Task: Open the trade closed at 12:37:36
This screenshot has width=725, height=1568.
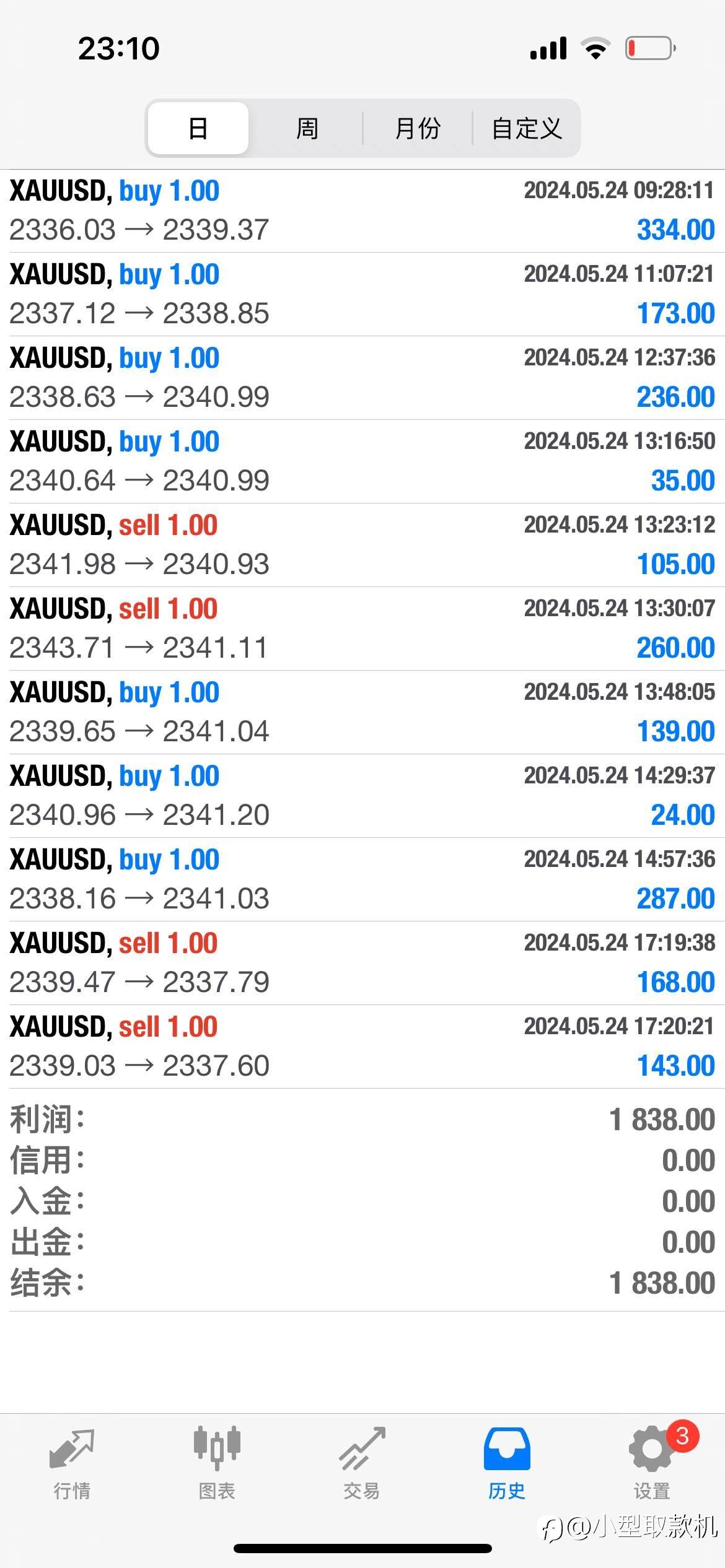Action: tap(362, 378)
